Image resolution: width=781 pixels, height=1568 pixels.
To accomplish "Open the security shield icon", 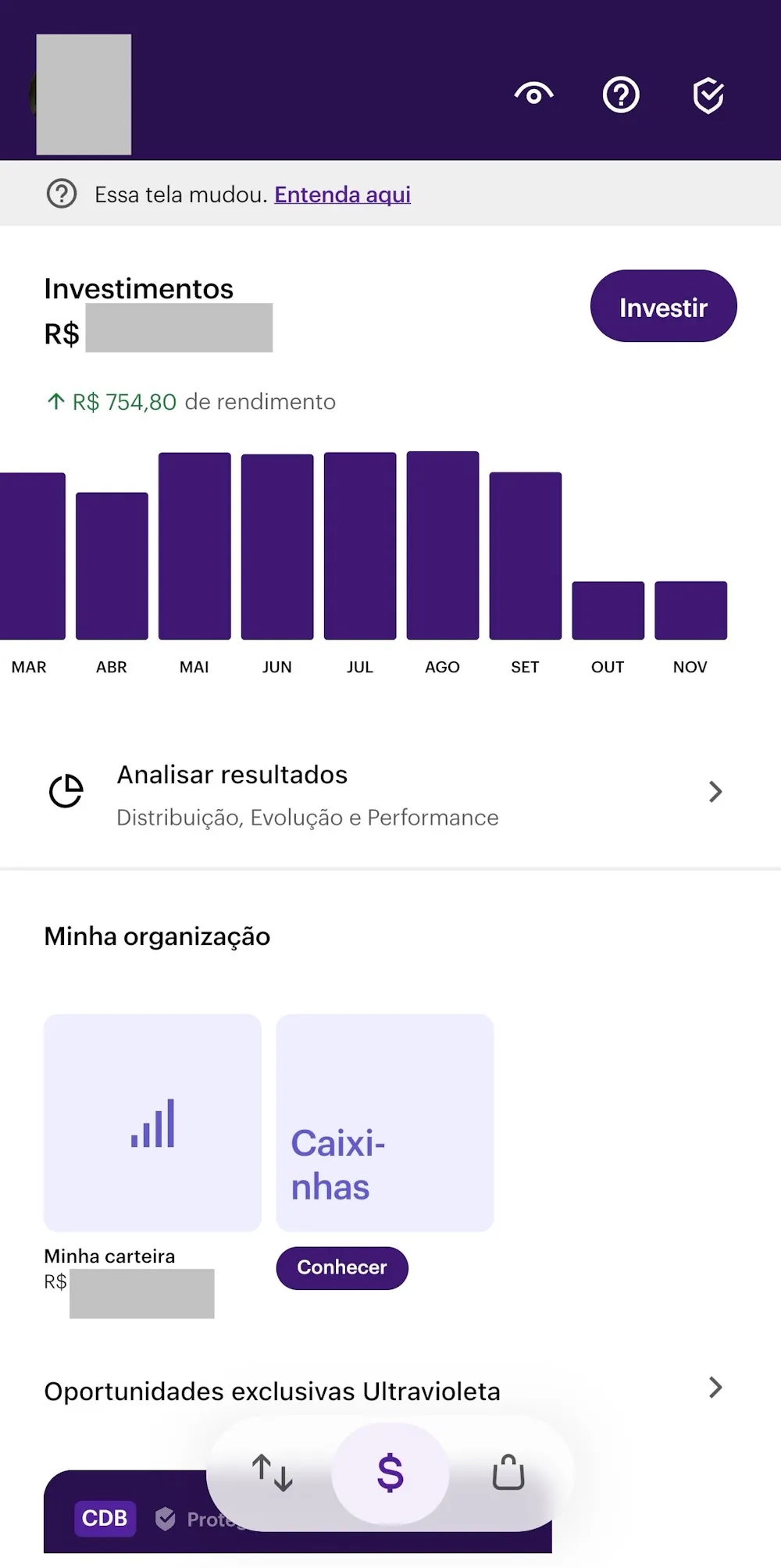I will 708,95.
